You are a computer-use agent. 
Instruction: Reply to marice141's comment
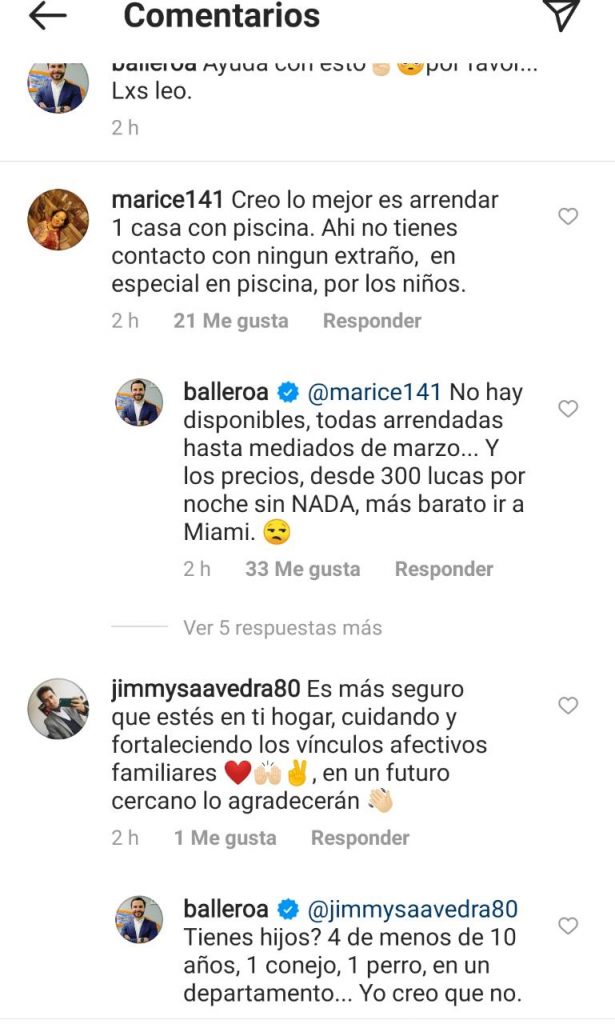click(x=372, y=321)
